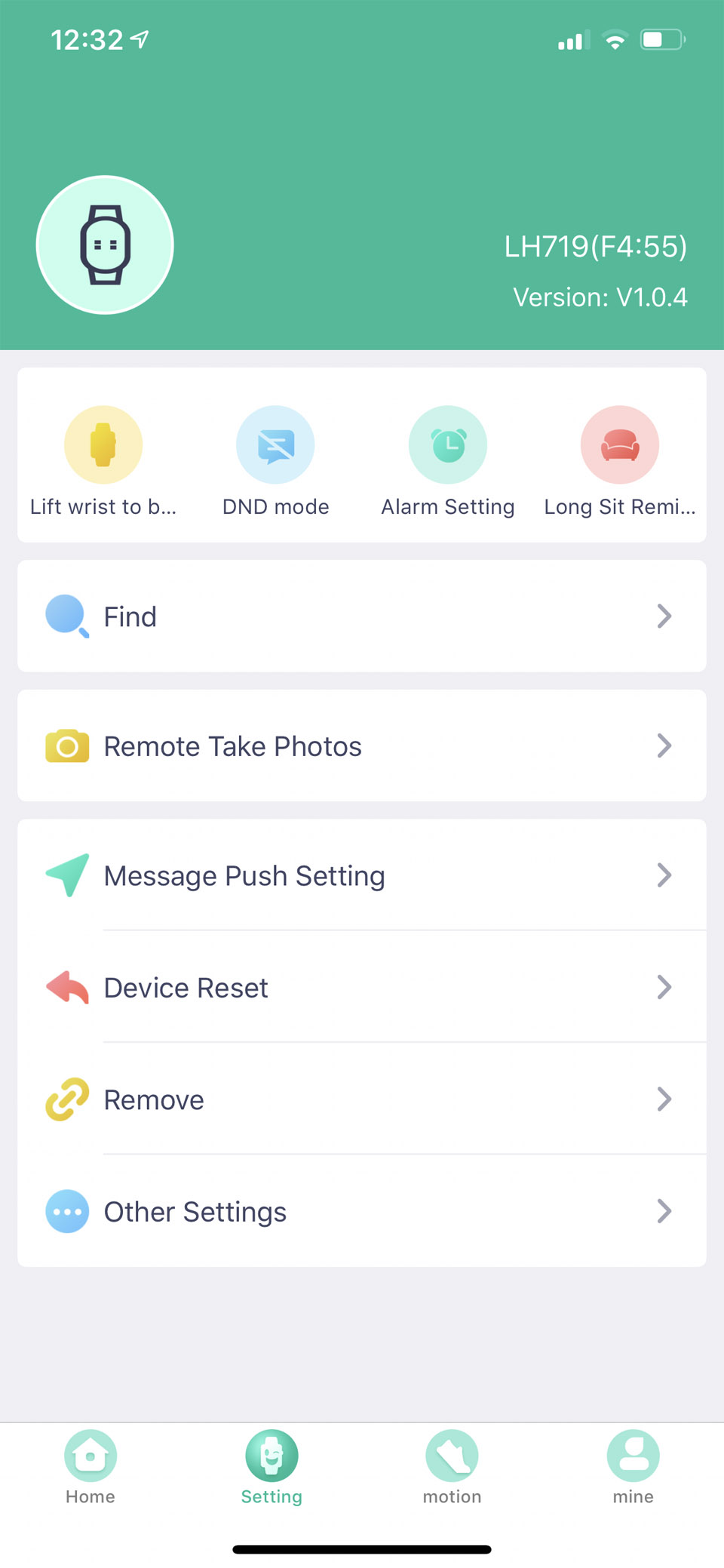724x1568 pixels.
Task: Open Other Settings
Action: pos(362,1211)
